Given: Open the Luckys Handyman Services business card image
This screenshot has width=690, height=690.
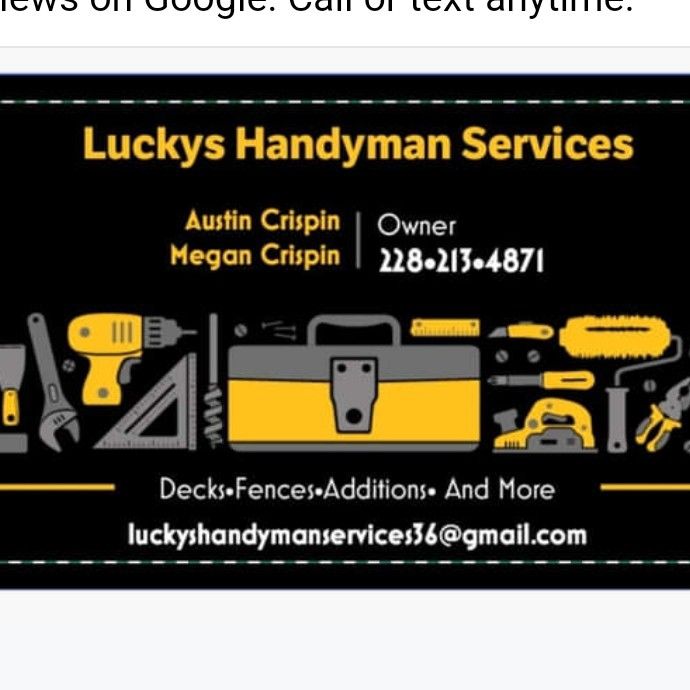Looking at the screenshot, I should click(345, 332).
